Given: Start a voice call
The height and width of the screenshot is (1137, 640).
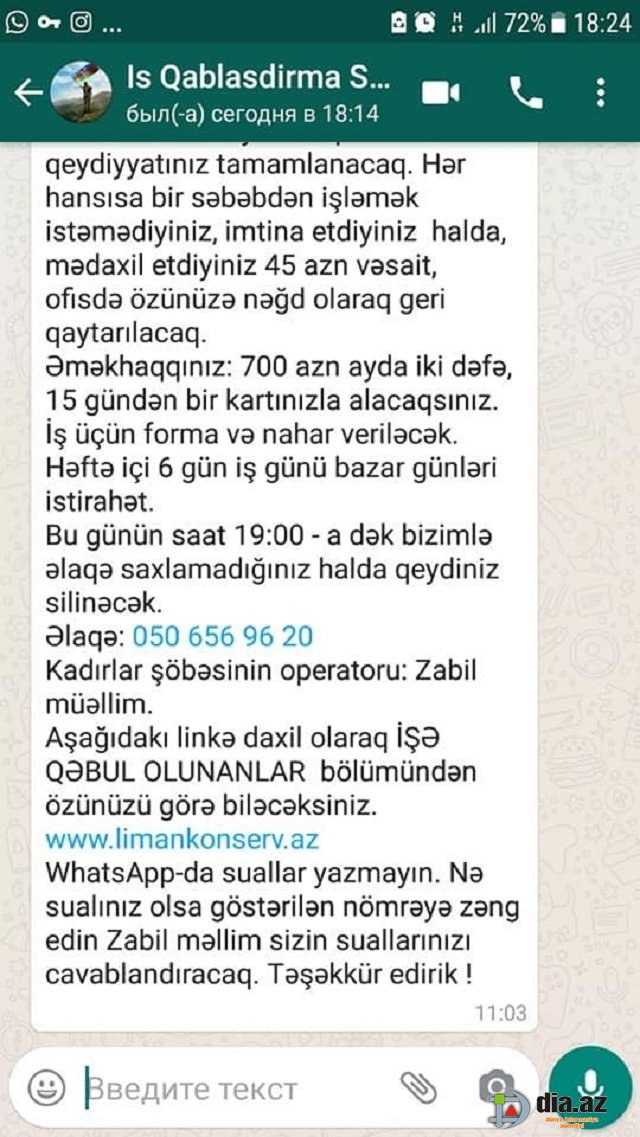Looking at the screenshot, I should 525,93.
